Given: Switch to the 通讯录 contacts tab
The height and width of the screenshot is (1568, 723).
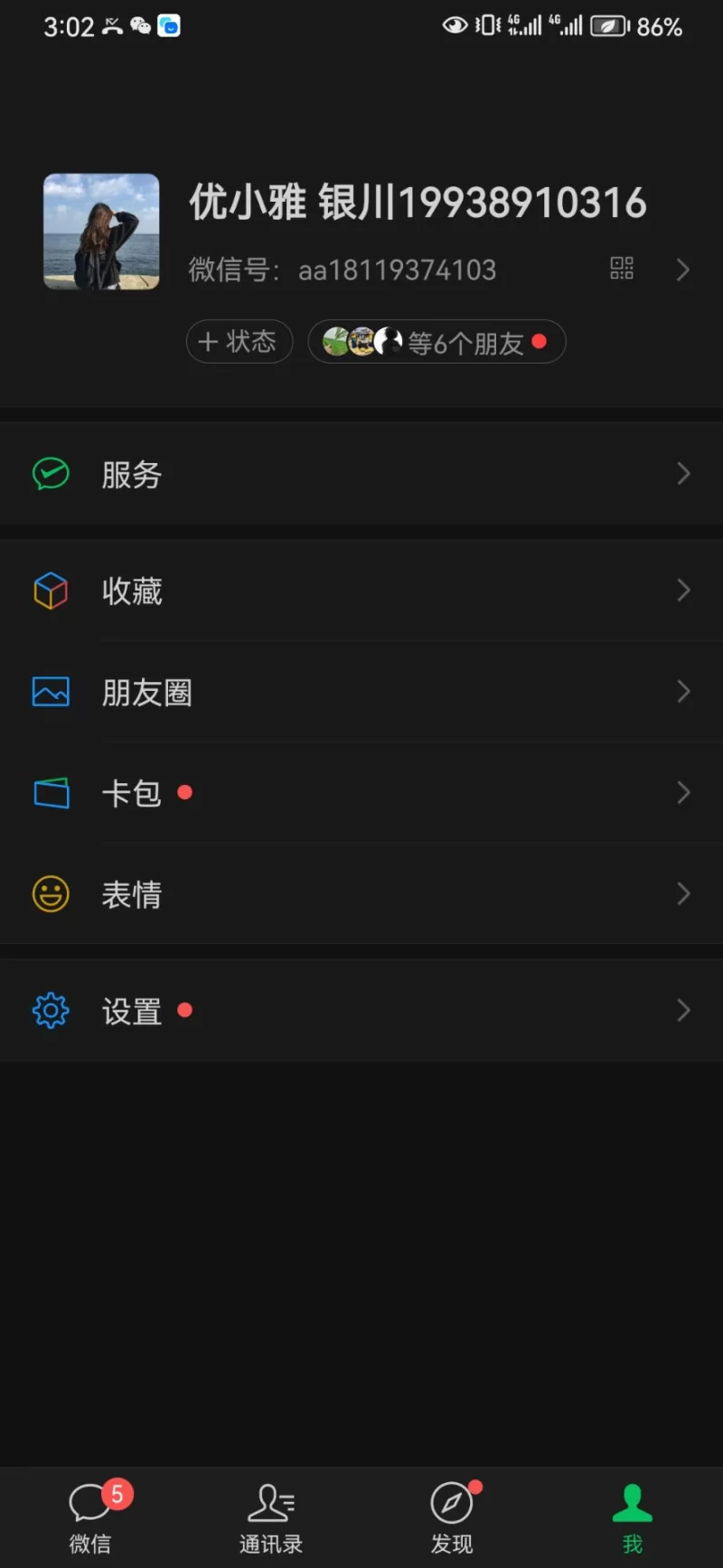Looking at the screenshot, I should click(x=271, y=1517).
